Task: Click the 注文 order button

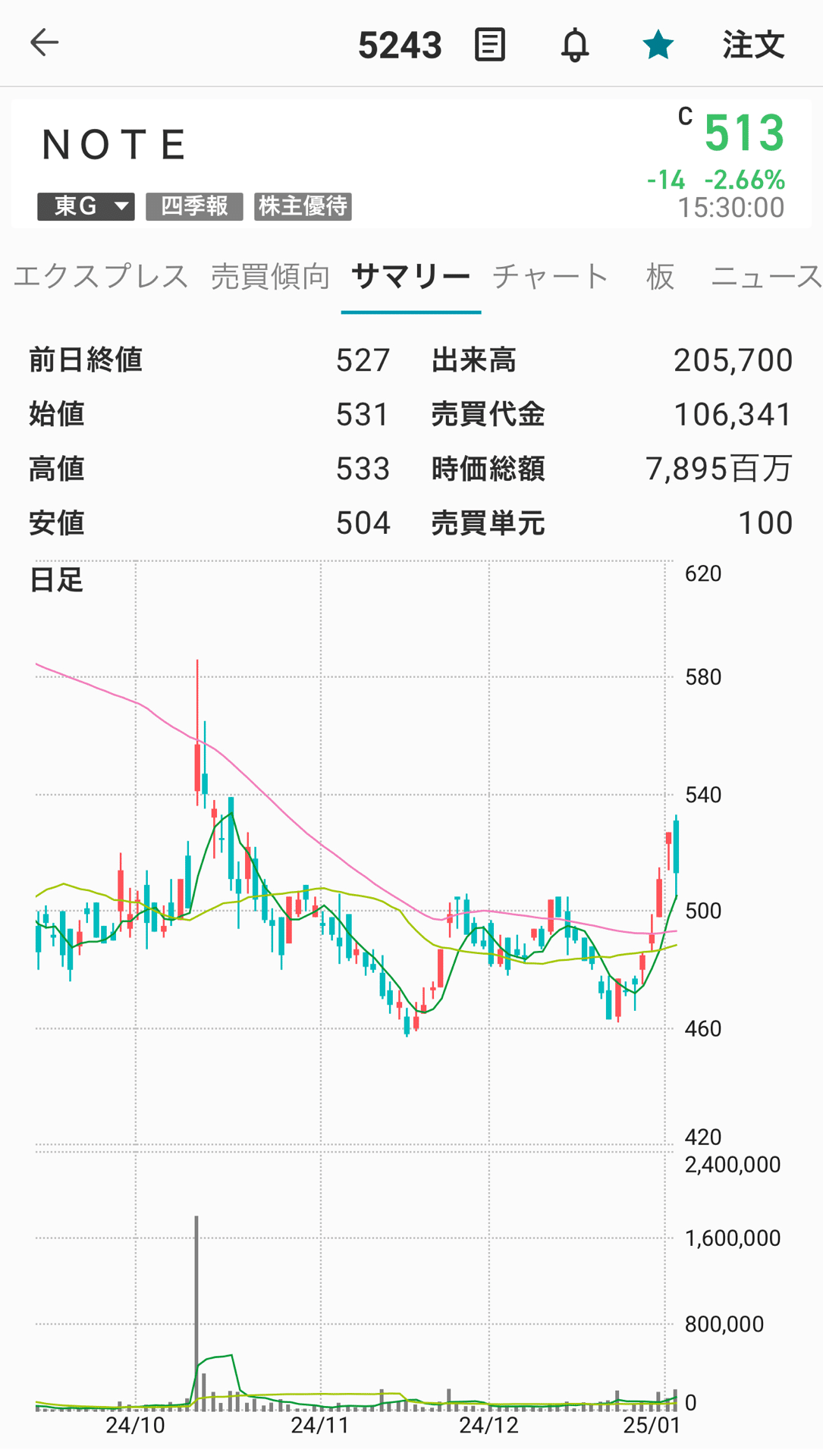Action: 752,43
